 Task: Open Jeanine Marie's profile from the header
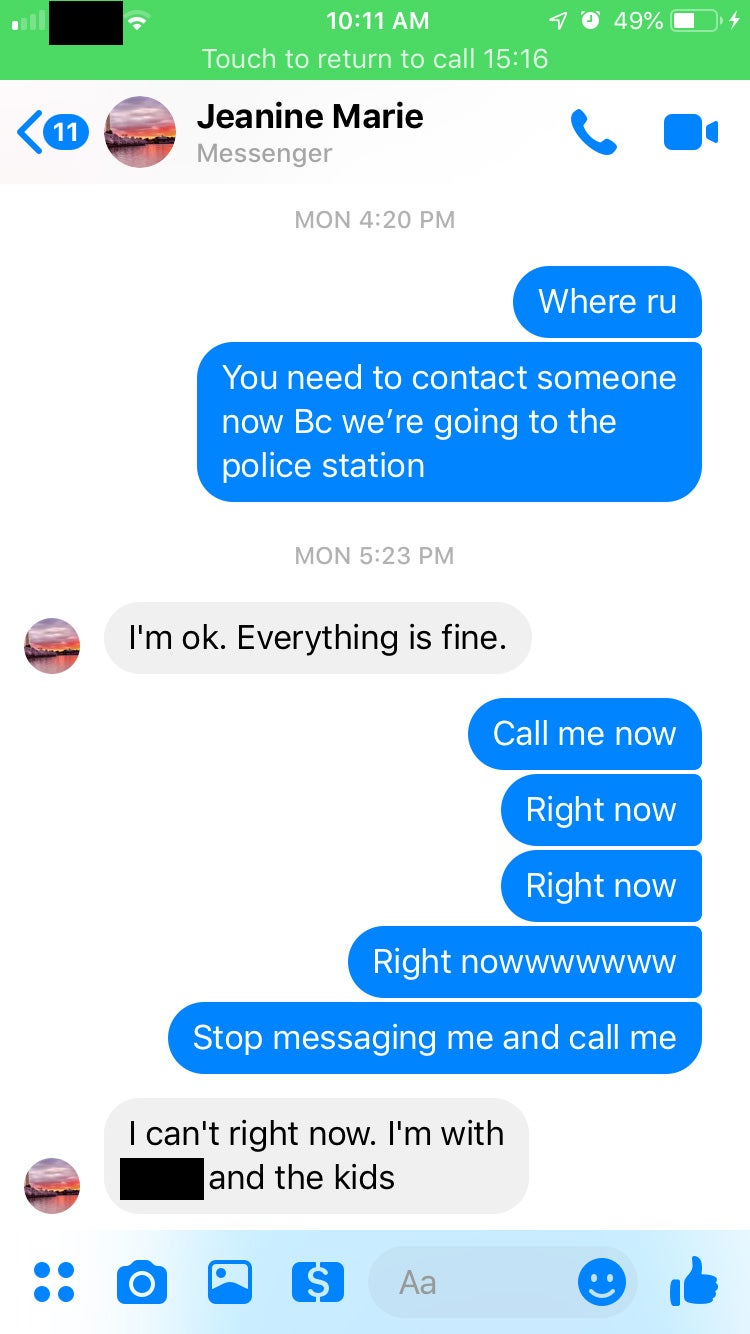point(310,132)
